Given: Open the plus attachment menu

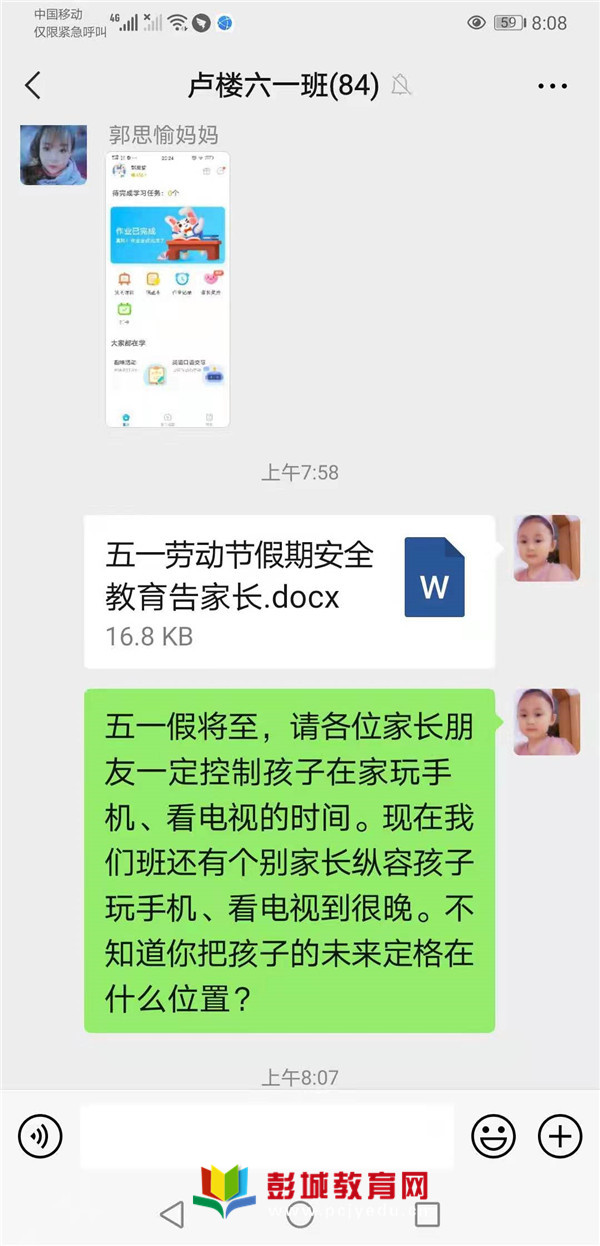Looking at the screenshot, I should (560, 1135).
